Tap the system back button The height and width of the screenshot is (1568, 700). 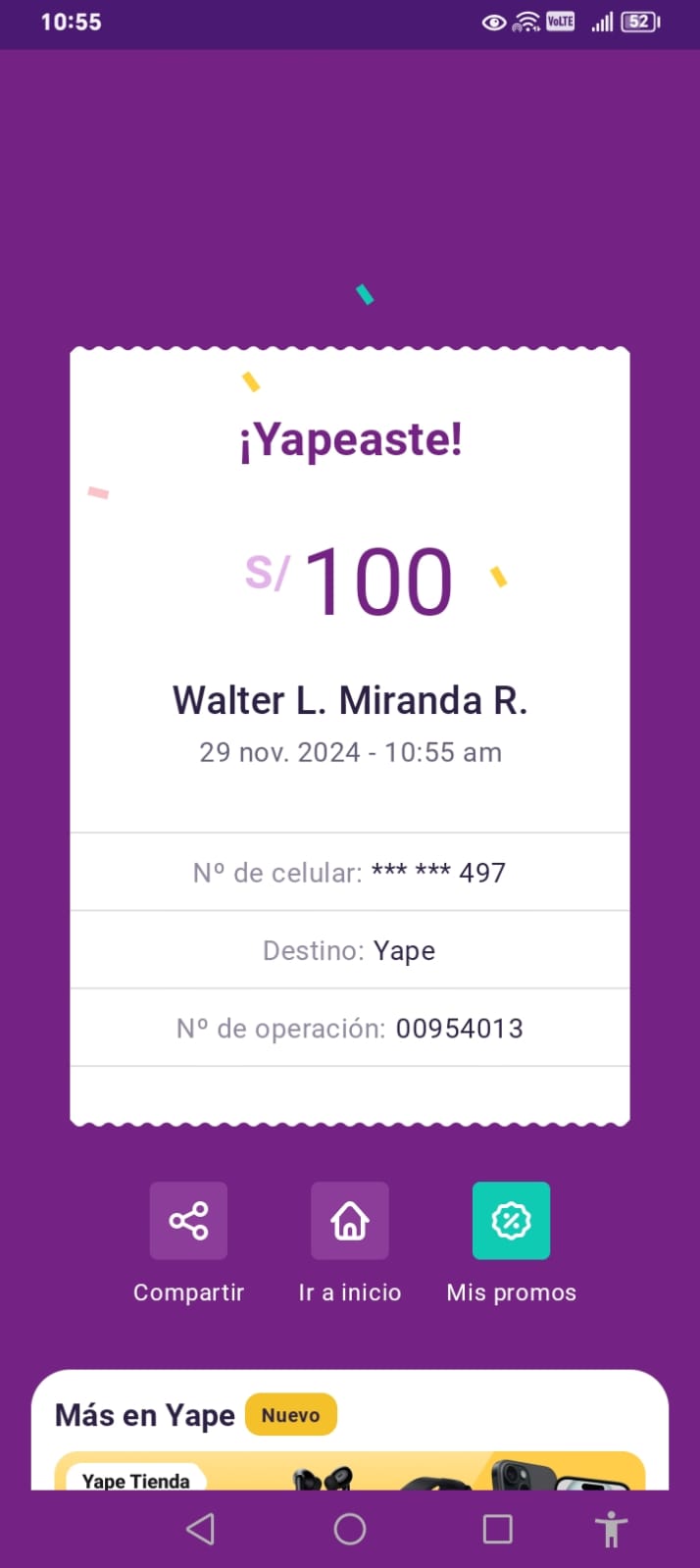pyautogui.click(x=201, y=1529)
